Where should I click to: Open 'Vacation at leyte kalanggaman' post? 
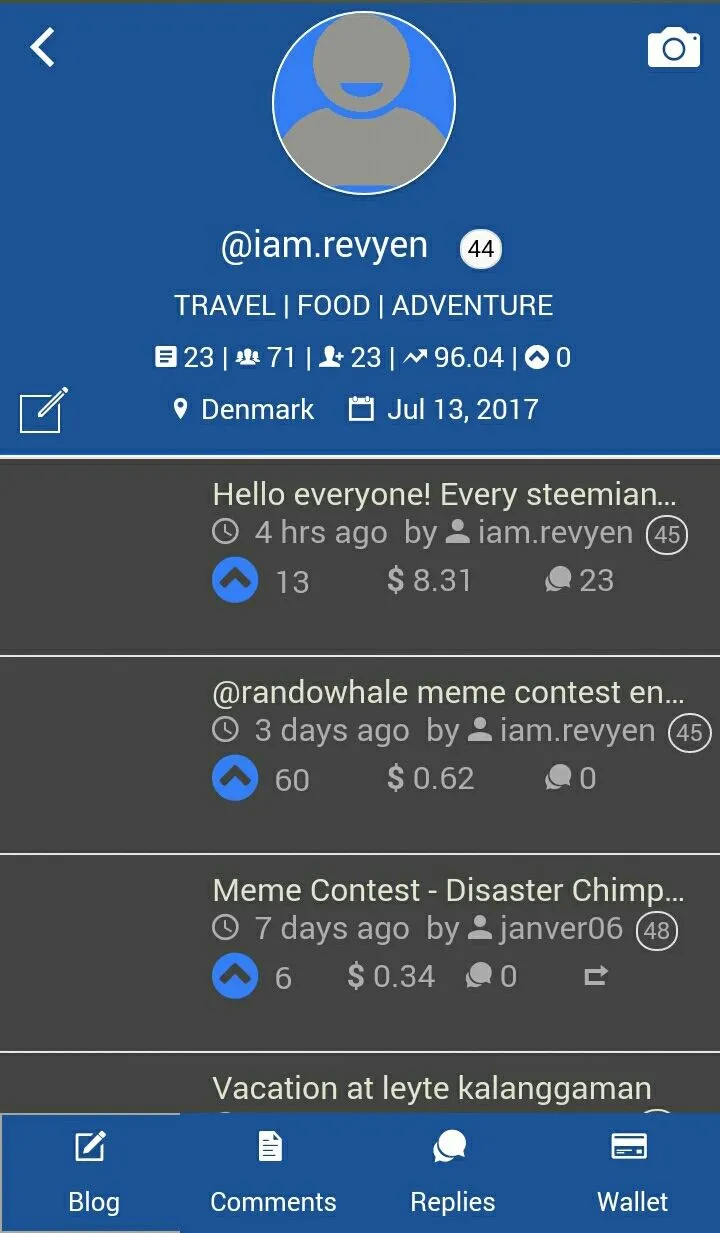[x=432, y=1088]
